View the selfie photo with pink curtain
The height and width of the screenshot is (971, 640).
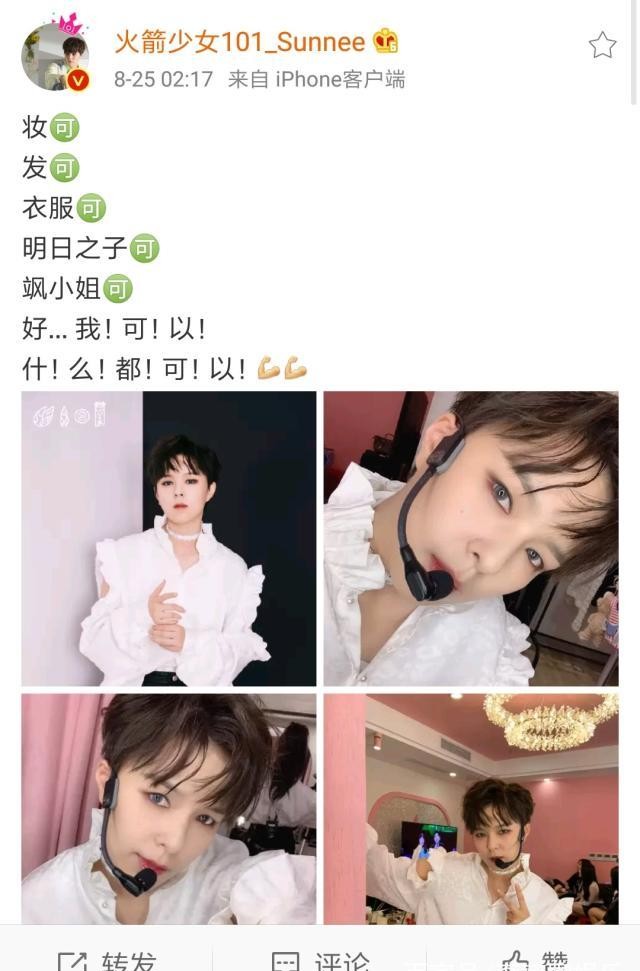pos(169,808)
